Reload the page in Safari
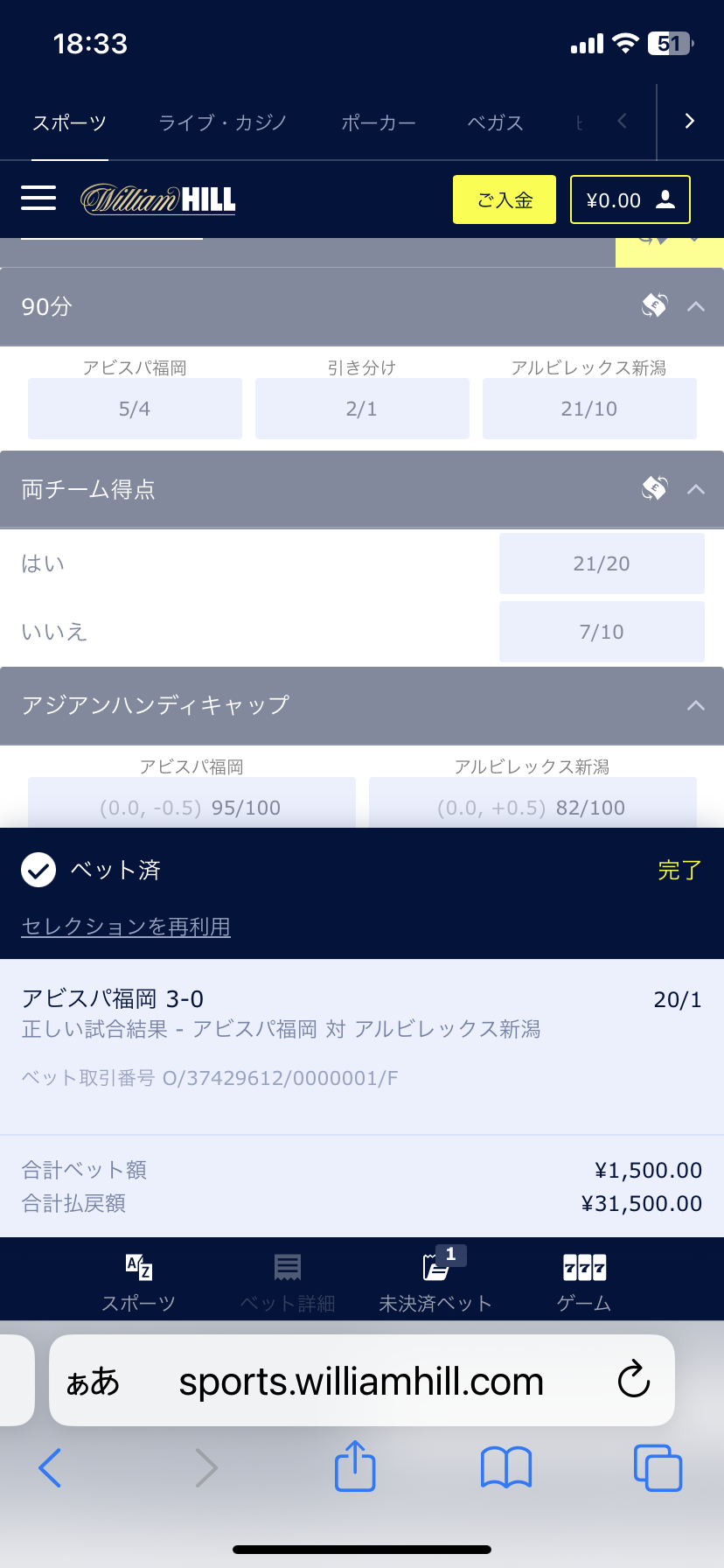This screenshot has width=724, height=1568. click(x=634, y=1381)
